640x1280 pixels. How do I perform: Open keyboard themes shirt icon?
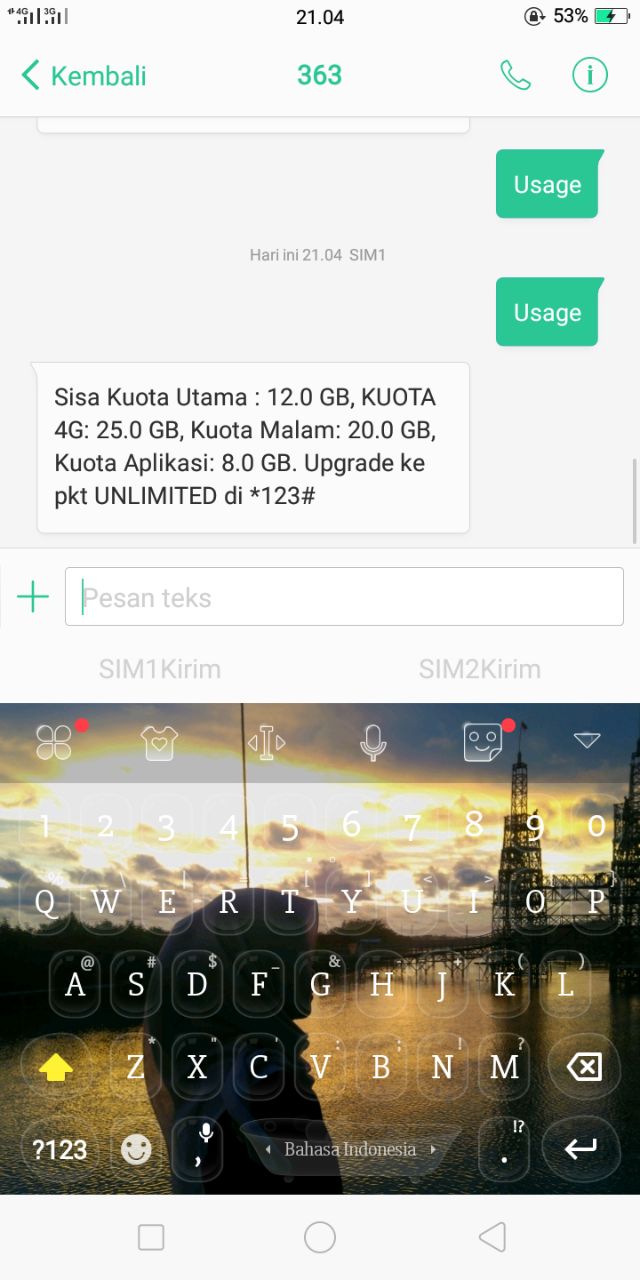159,742
